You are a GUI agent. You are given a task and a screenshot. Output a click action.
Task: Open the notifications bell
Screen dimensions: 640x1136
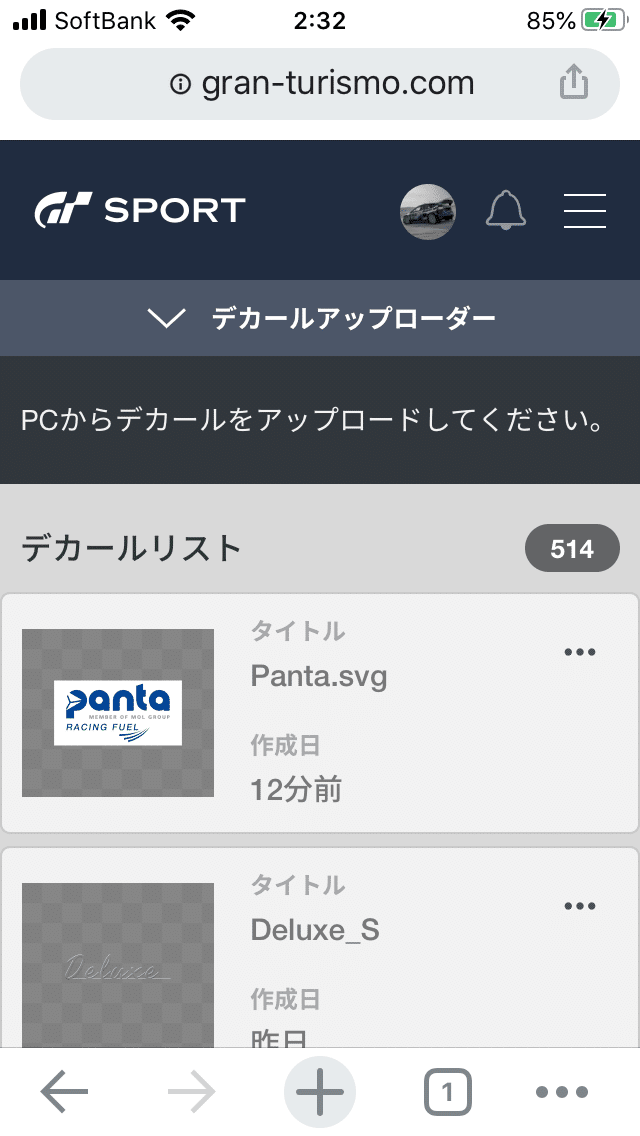coord(505,211)
